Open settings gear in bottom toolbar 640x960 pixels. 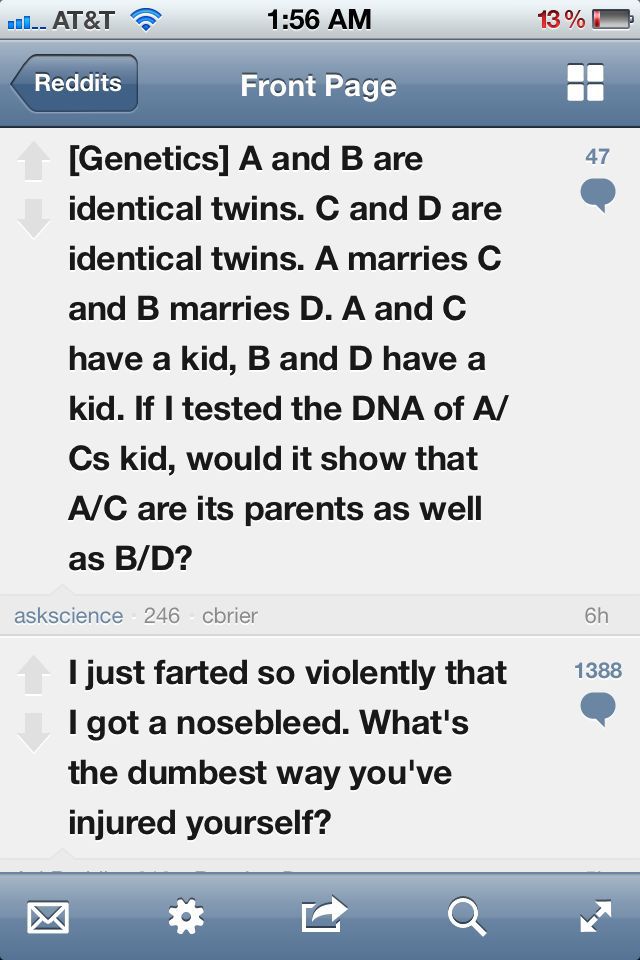(186, 916)
